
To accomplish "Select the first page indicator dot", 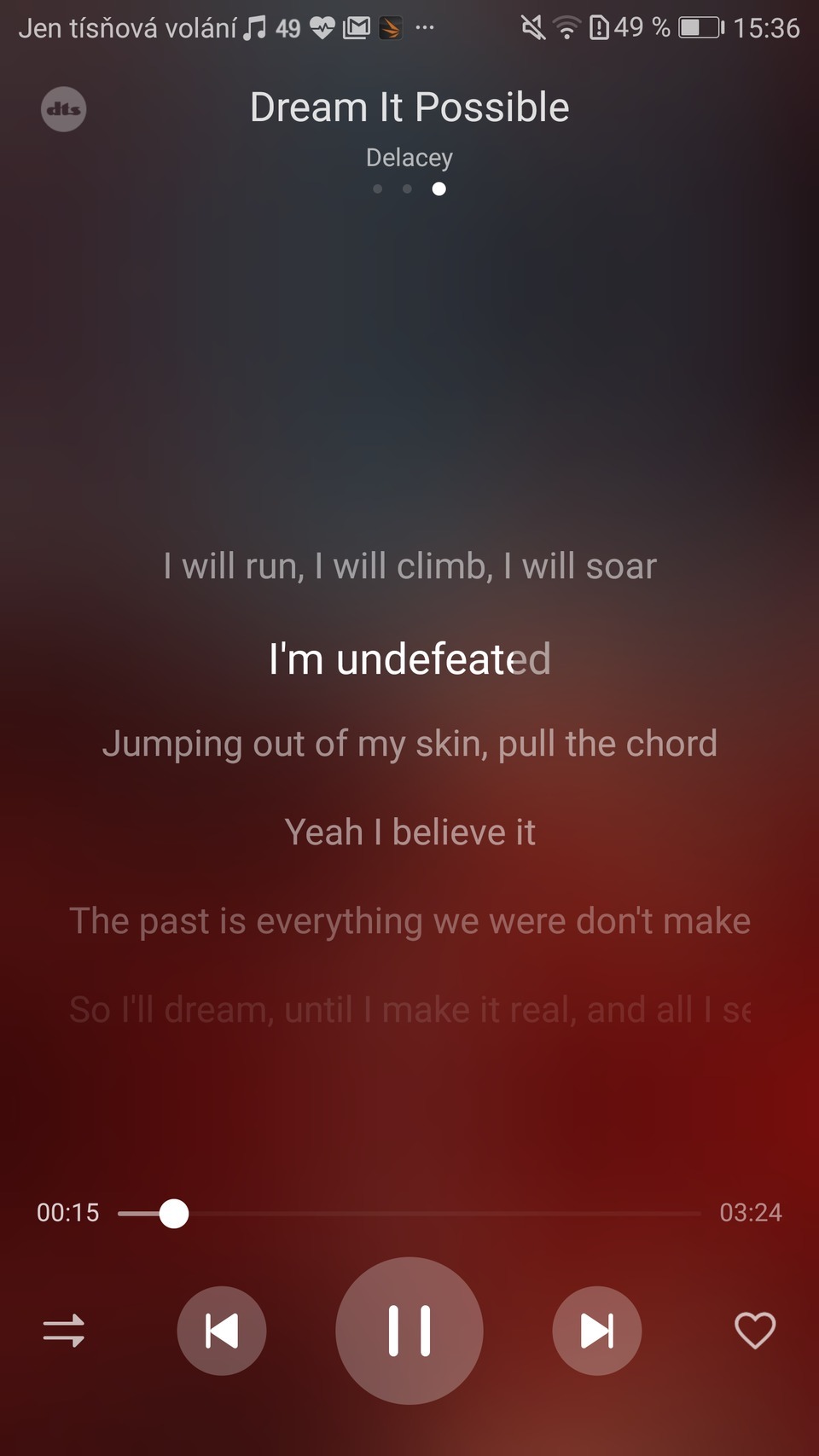I will pos(378,189).
